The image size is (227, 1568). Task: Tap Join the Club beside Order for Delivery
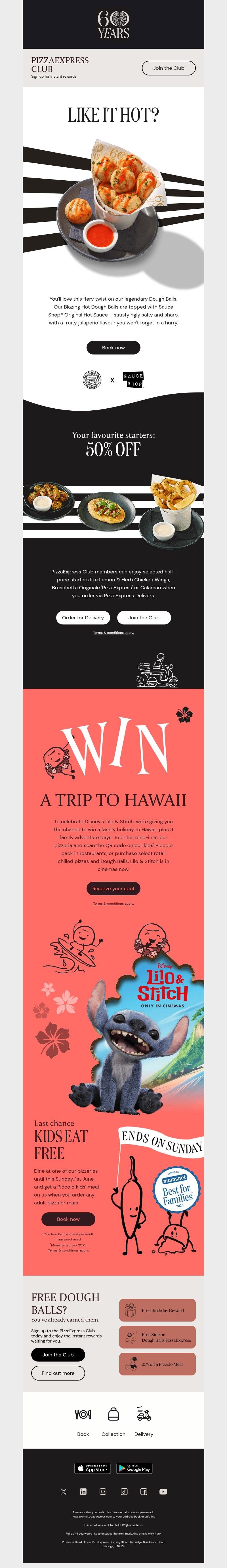coord(144,617)
